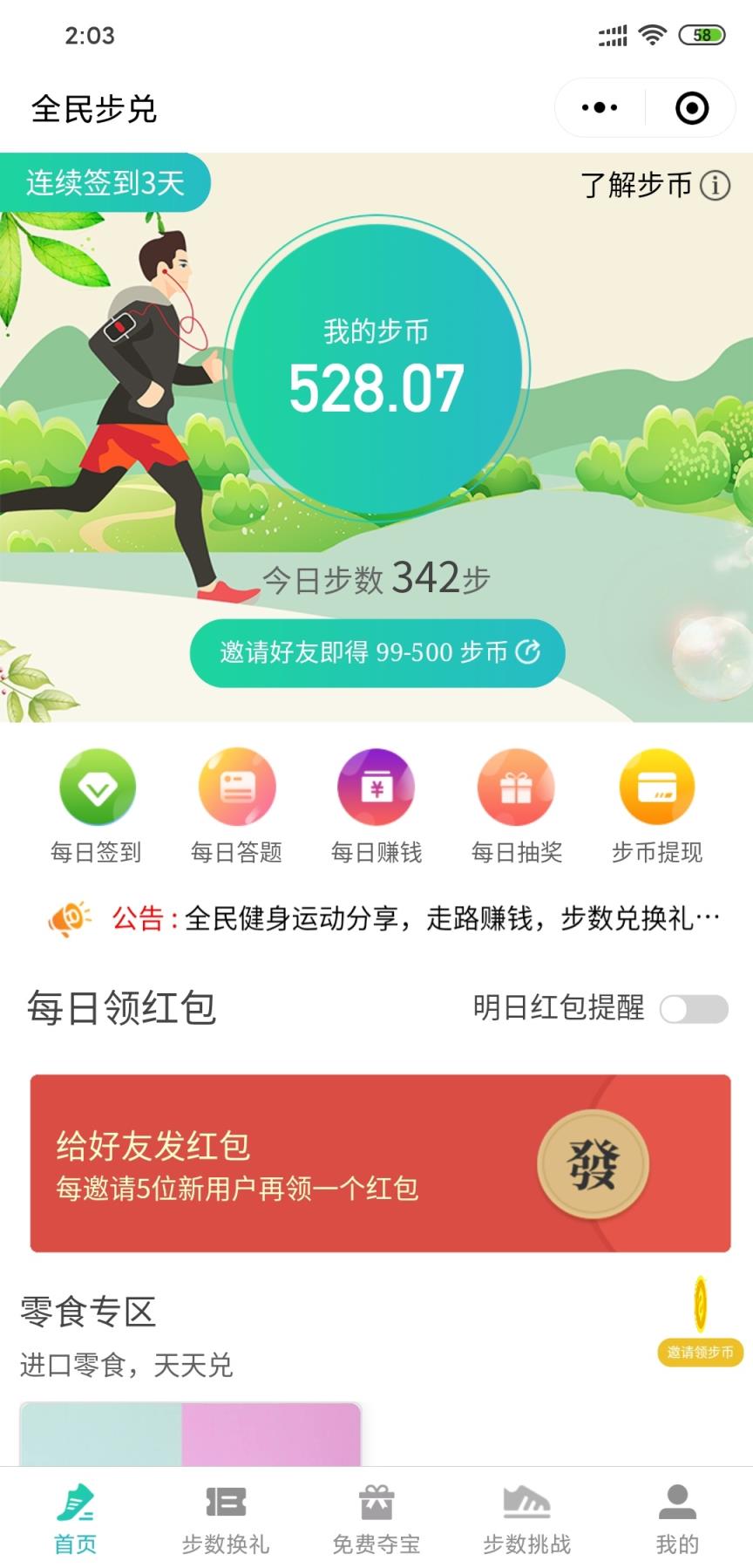The image size is (753, 1568).
Task: Tap the 每日赚钱 money box icon
Action: pos(376,787)
